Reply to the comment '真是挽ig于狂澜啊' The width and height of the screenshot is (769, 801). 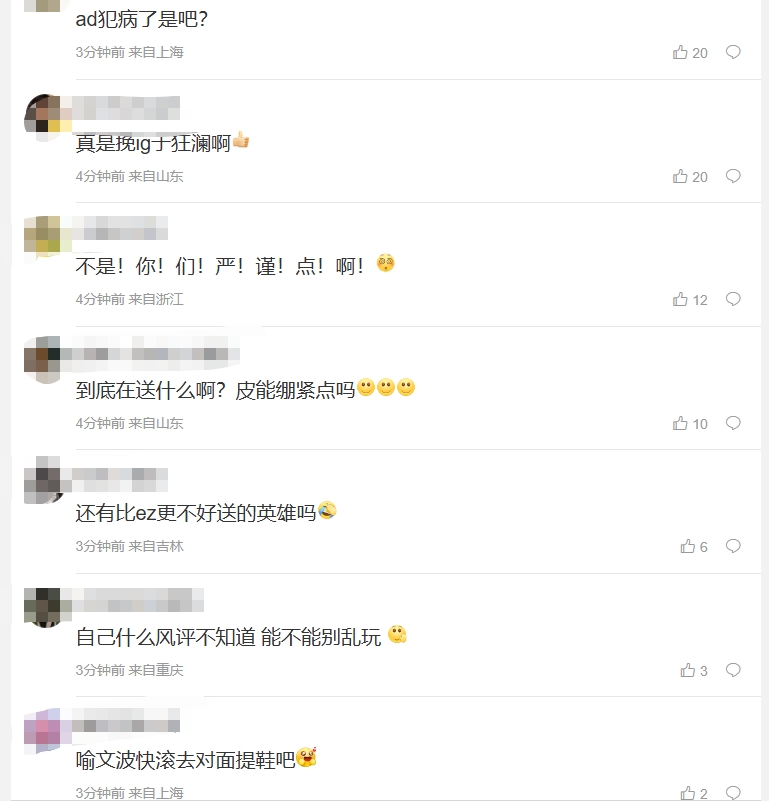point(733,176)
